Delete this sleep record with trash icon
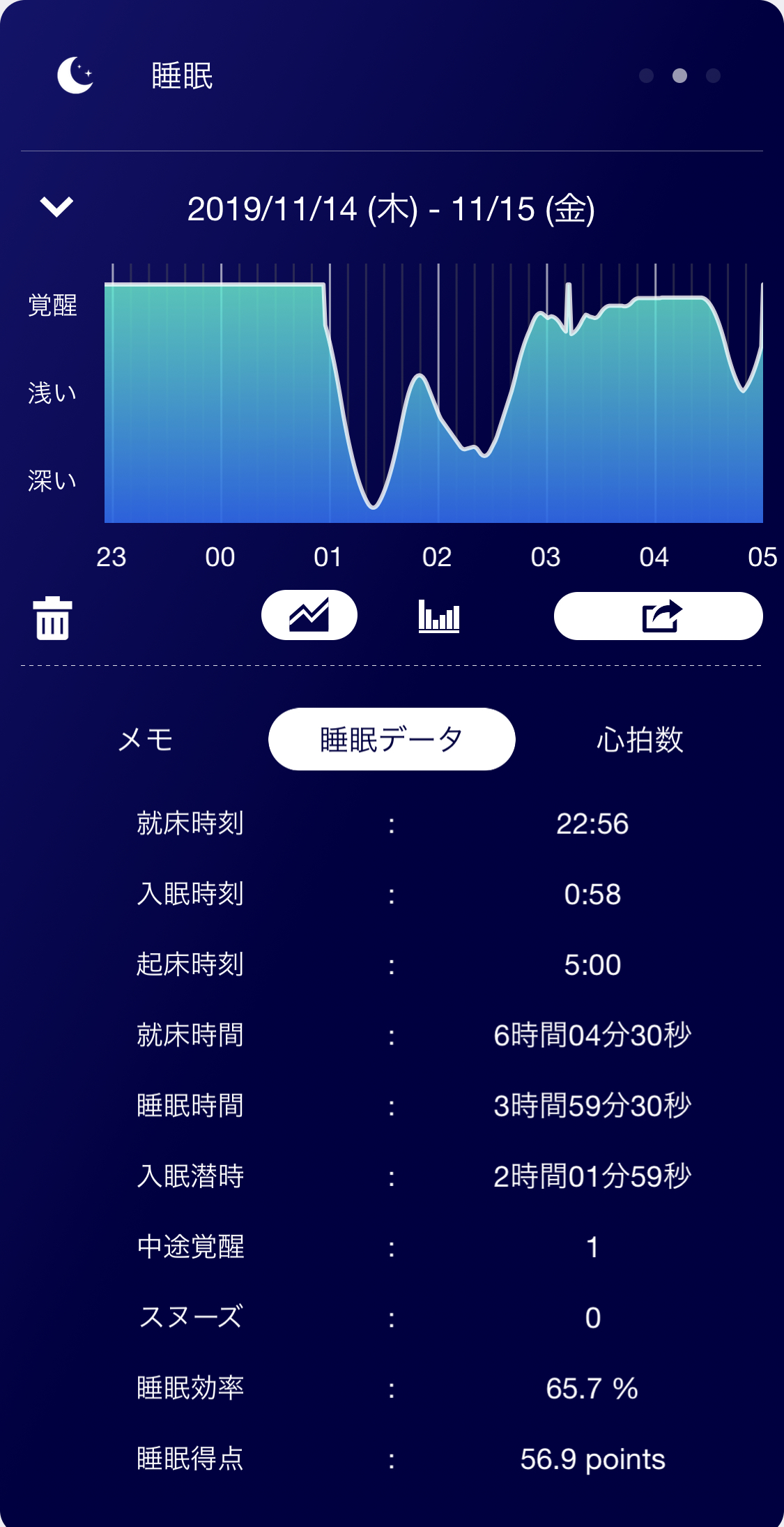 pos(53,618)
